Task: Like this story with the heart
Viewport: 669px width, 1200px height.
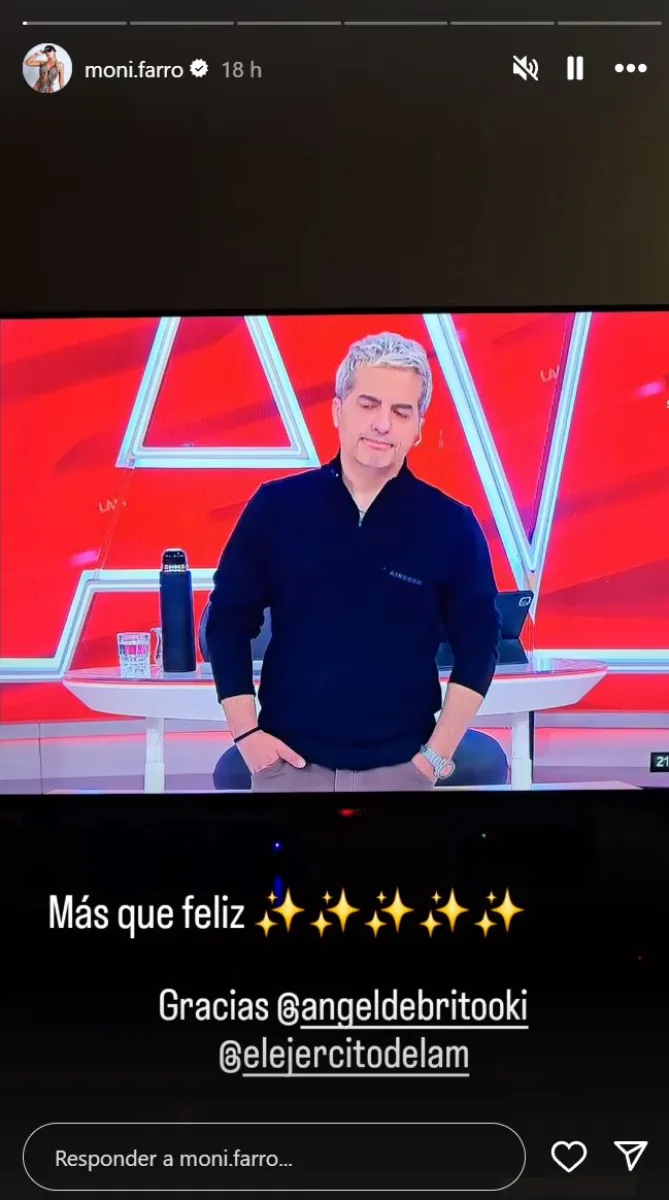Action: 569,1157
